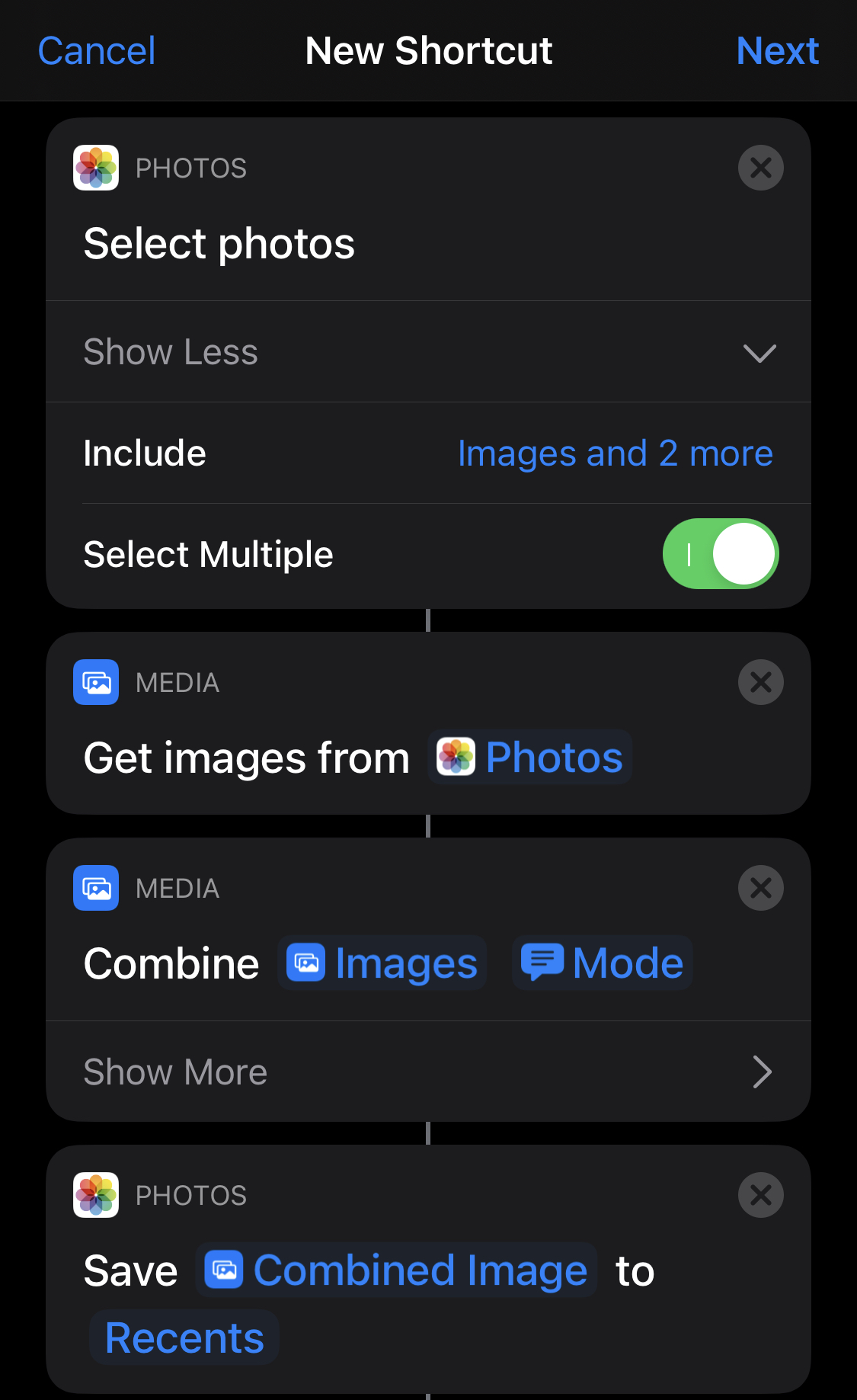Change Include media types

point(615,453)
